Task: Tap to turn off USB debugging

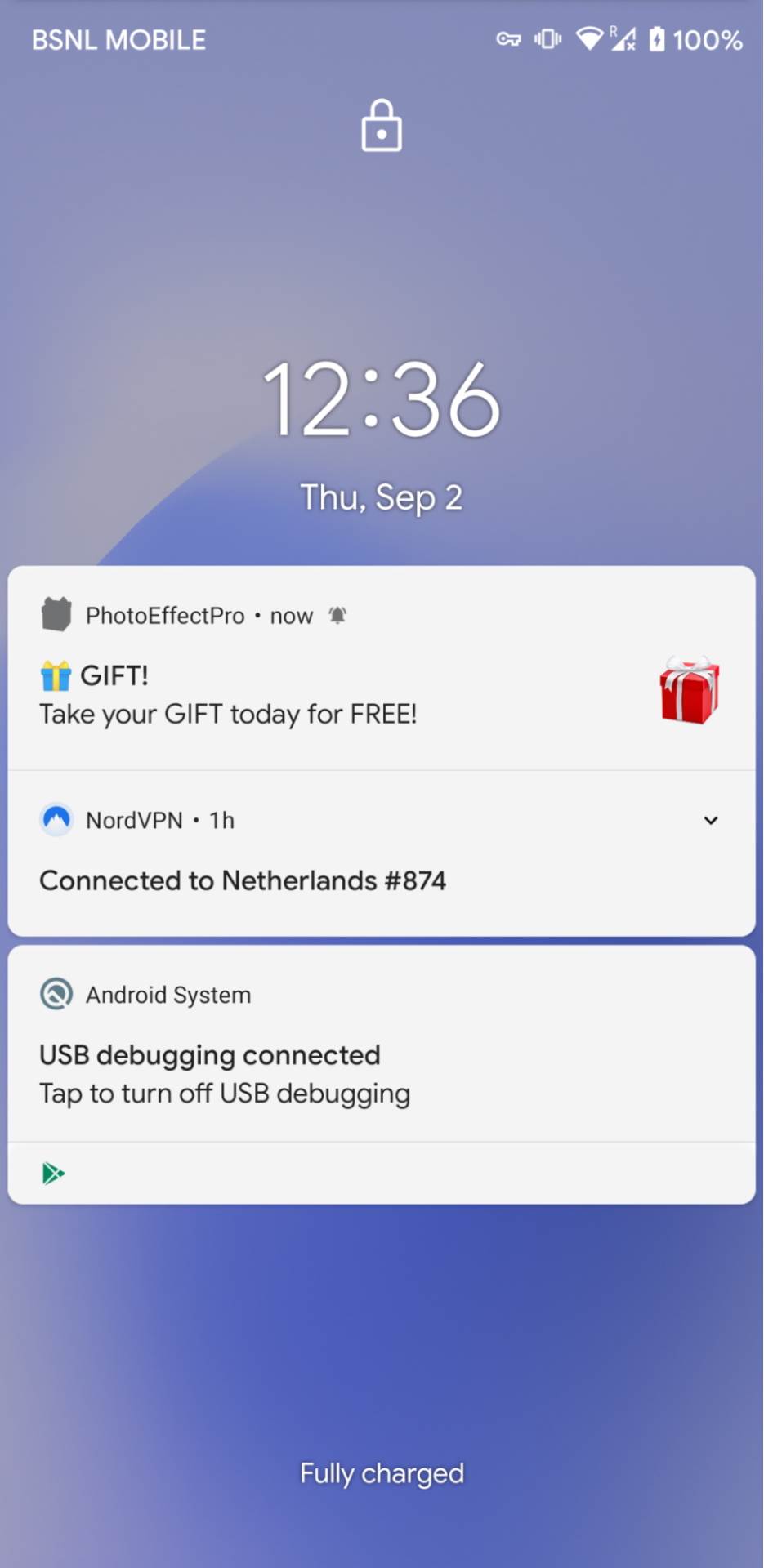Action: point(225,1093)
